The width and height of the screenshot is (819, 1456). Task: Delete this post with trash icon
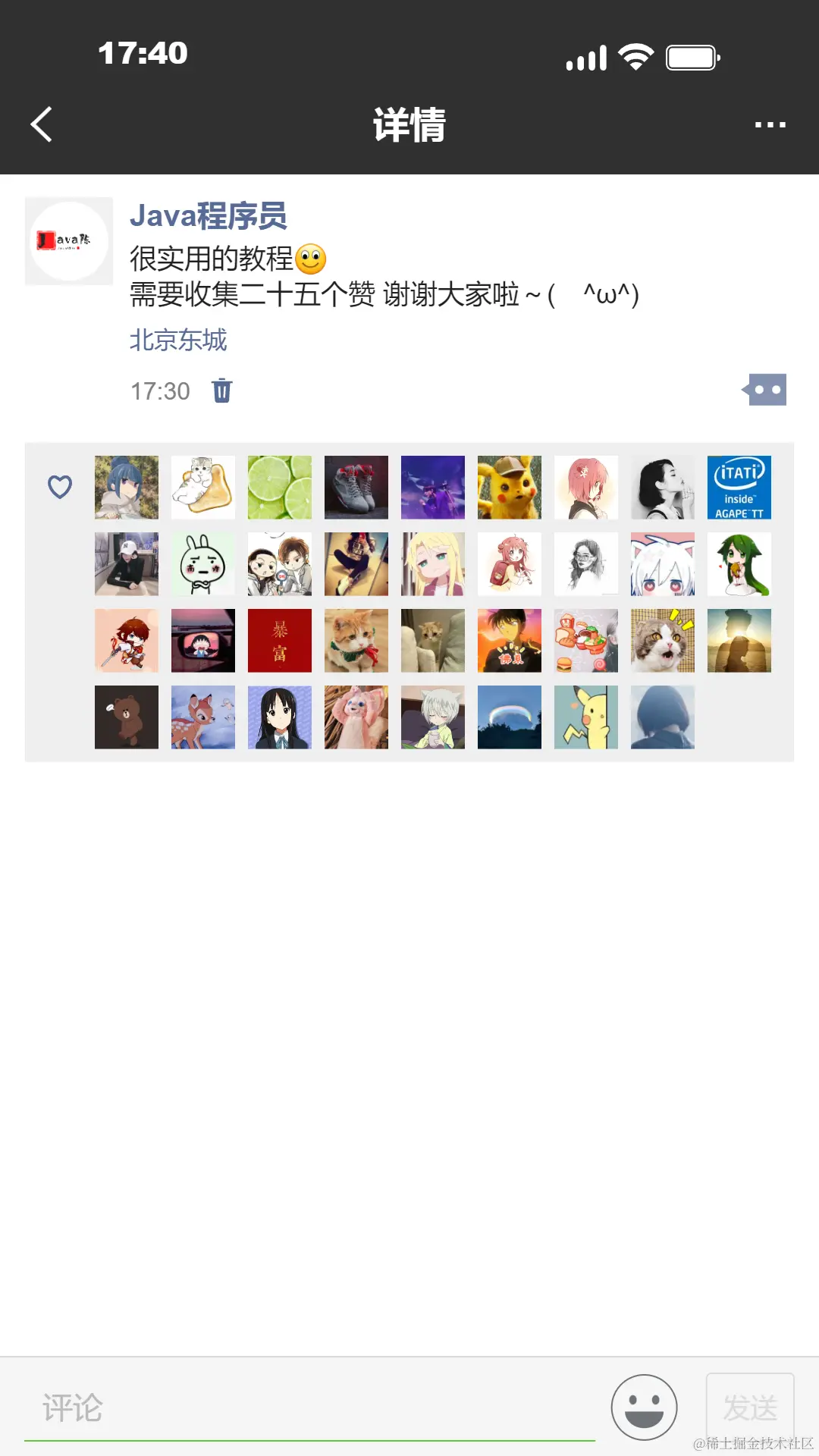click(221, 391)
